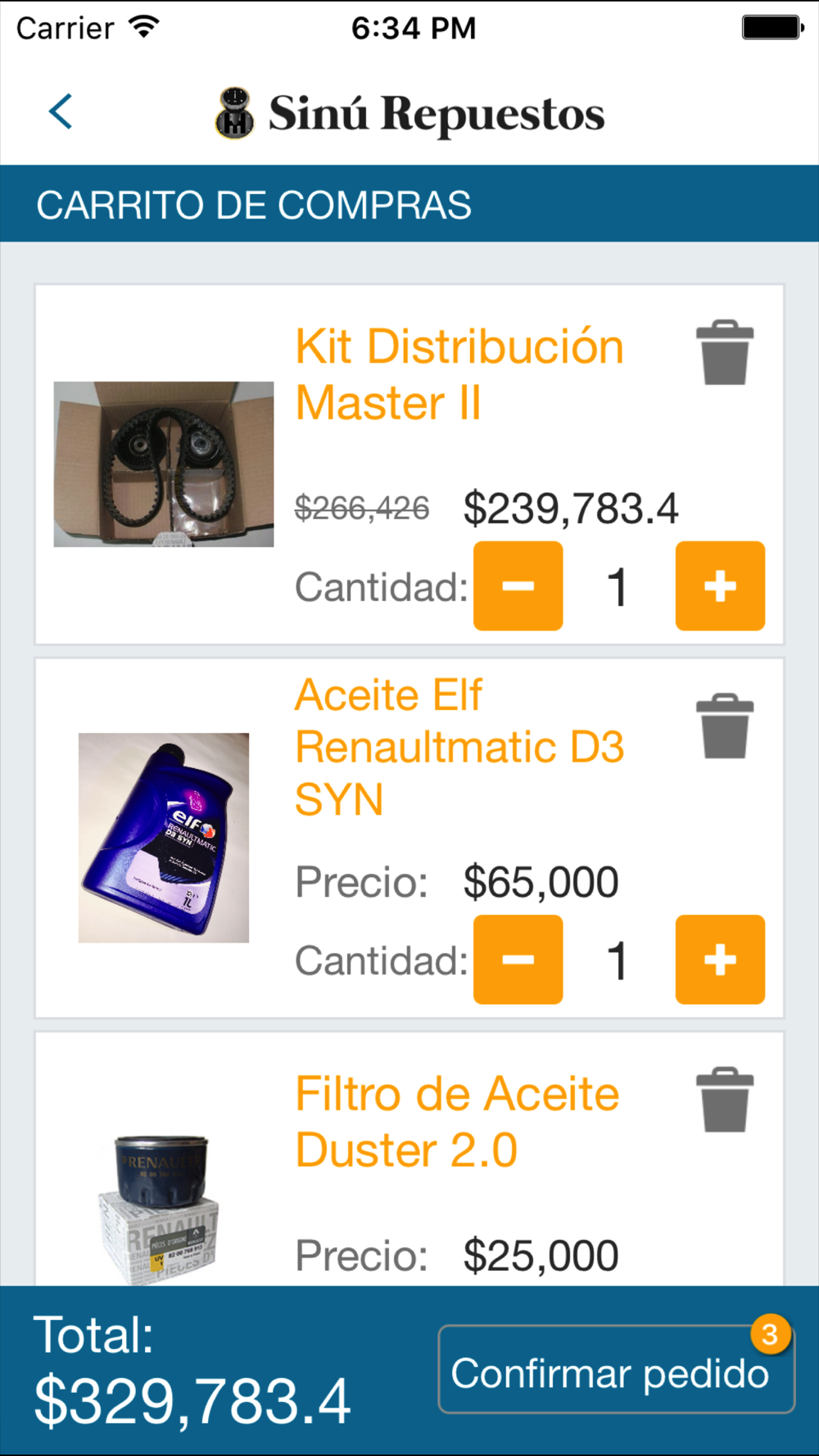Image resolution: width=819 pixels, height=1456 pixels.
Task: View the Aceite Elf Renaultmatic product photo
Action: coord(164,837)
